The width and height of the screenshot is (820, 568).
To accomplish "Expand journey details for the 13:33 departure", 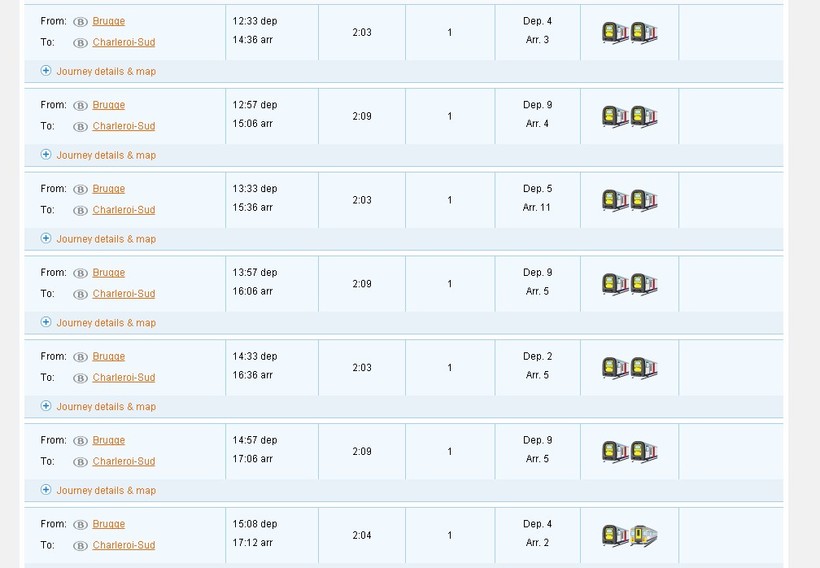I will pos(105,239).
